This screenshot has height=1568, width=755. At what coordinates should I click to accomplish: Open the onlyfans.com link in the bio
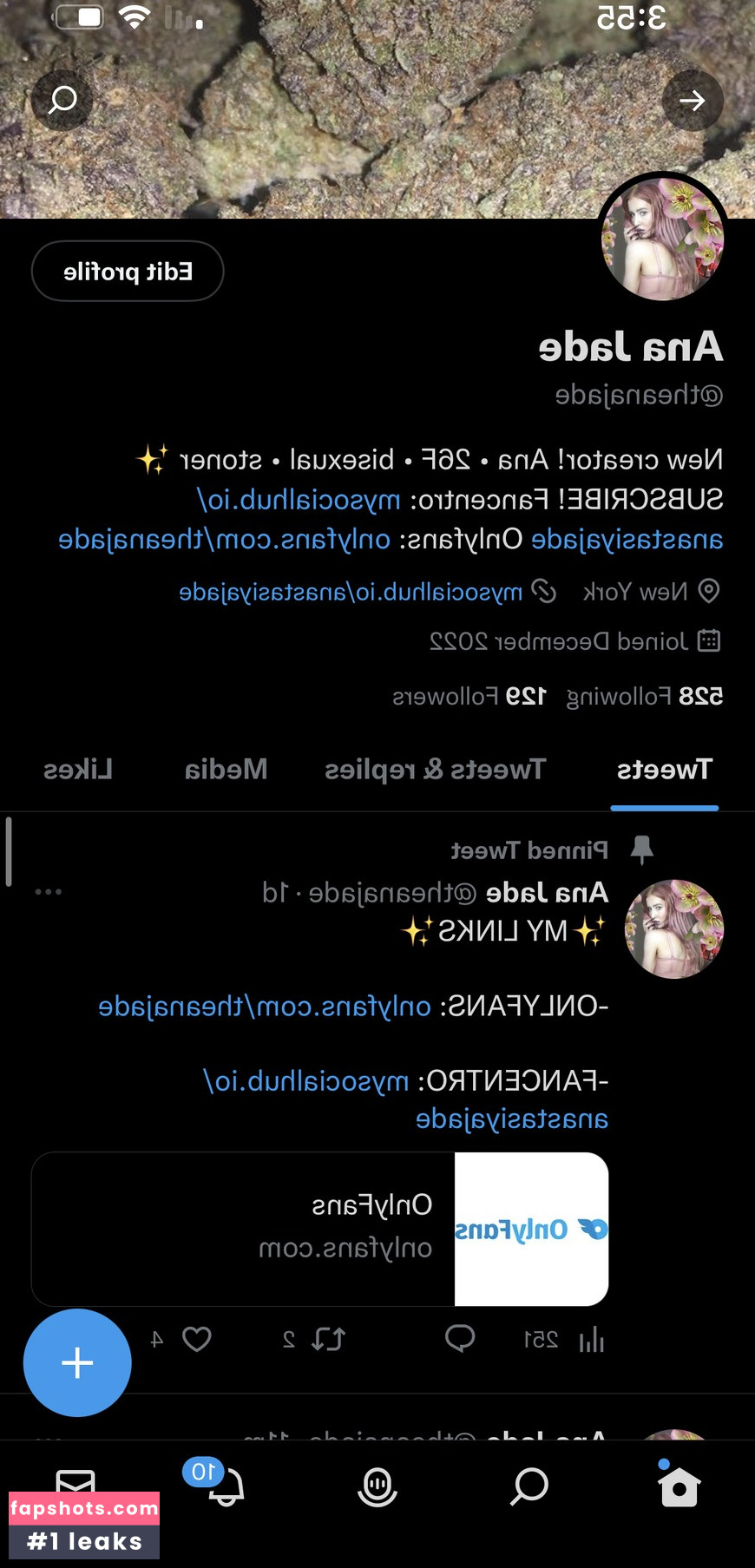point(224,539)
